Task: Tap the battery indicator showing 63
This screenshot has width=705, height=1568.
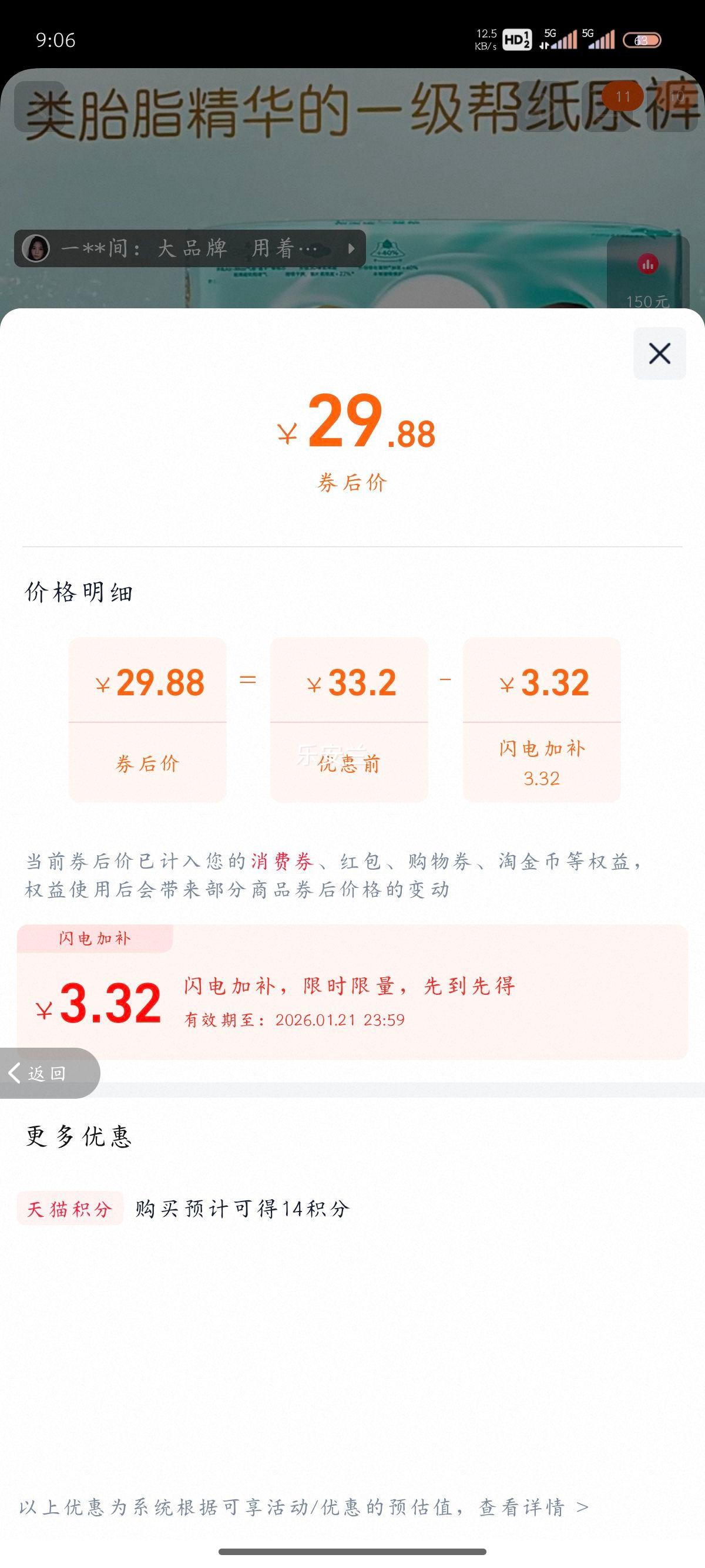Action: (641, 38)
